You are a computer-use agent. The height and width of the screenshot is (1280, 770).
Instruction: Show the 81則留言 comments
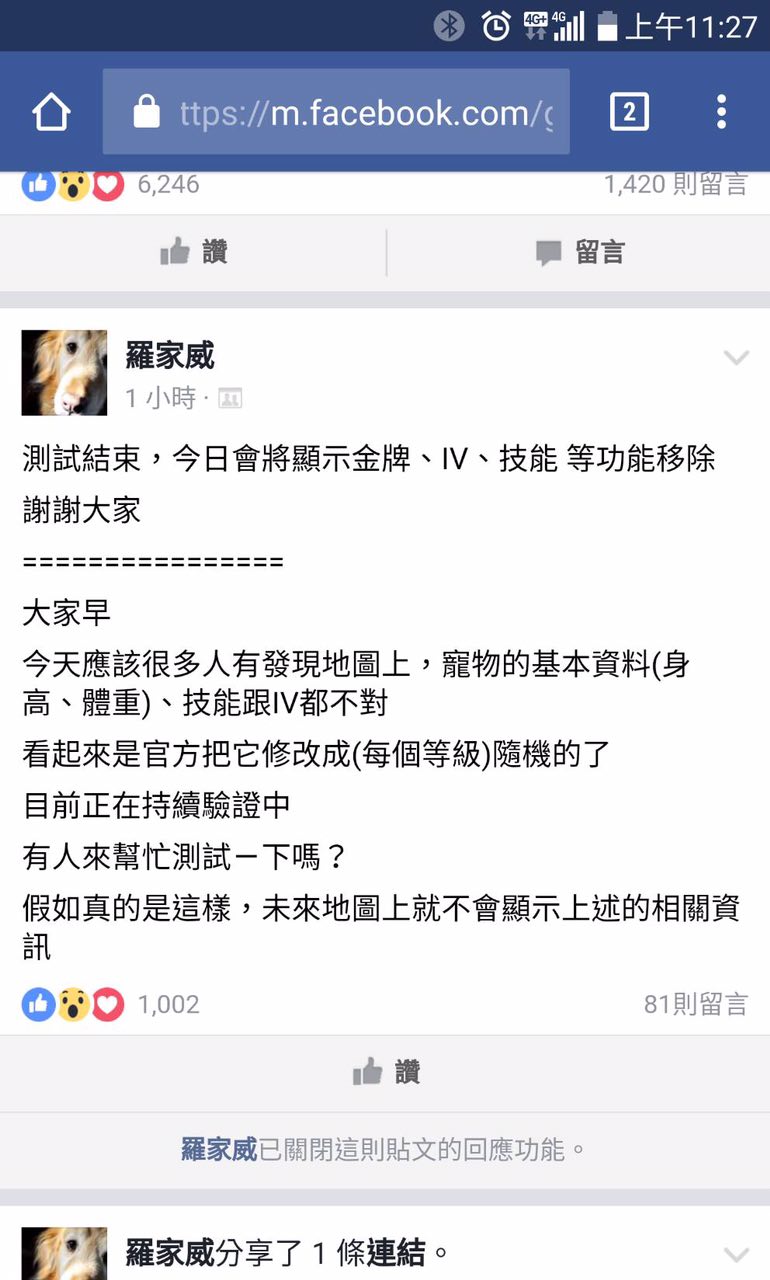(x=695, y=1004)
